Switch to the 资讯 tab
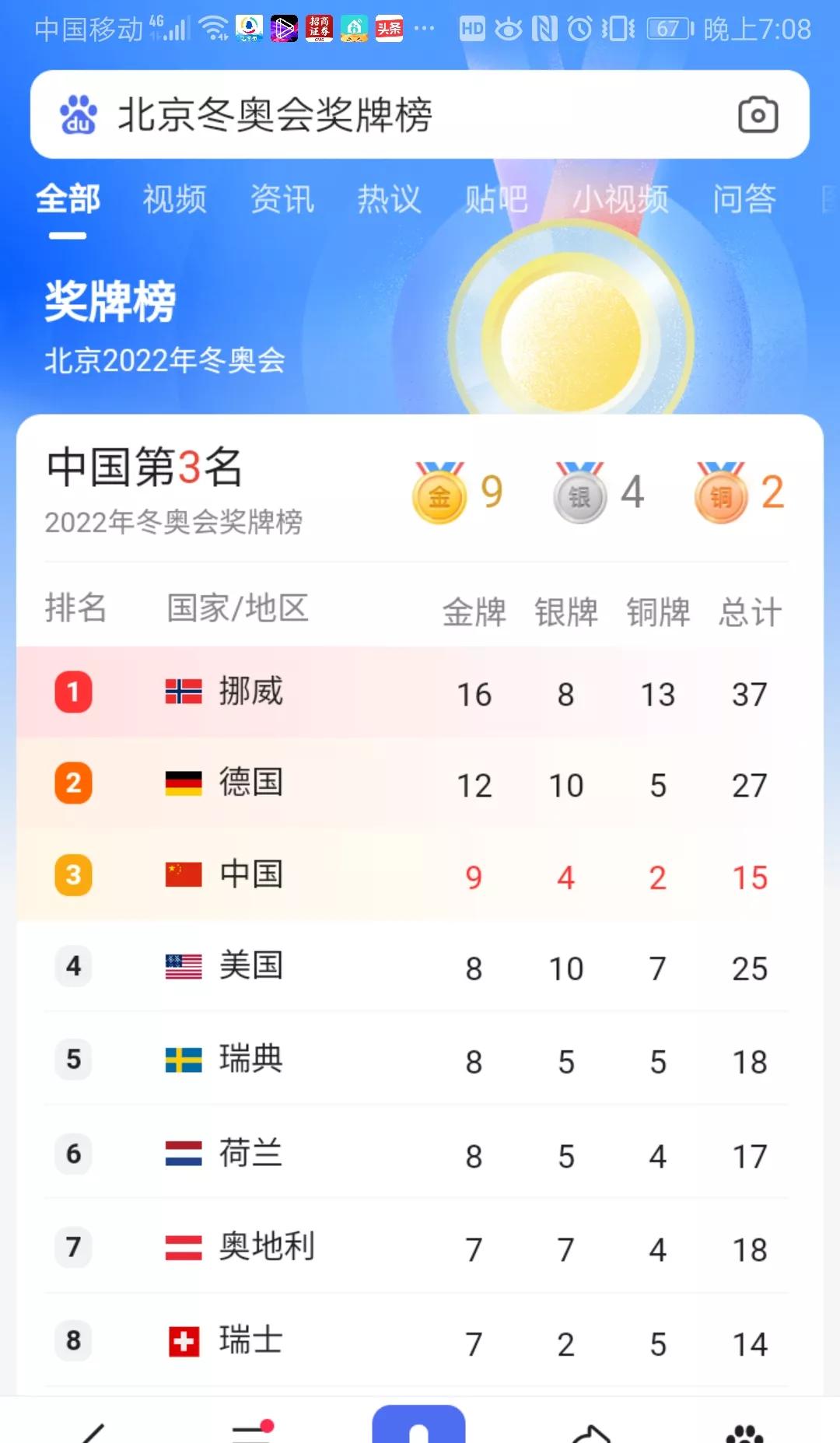 click(x=282, y=199)
